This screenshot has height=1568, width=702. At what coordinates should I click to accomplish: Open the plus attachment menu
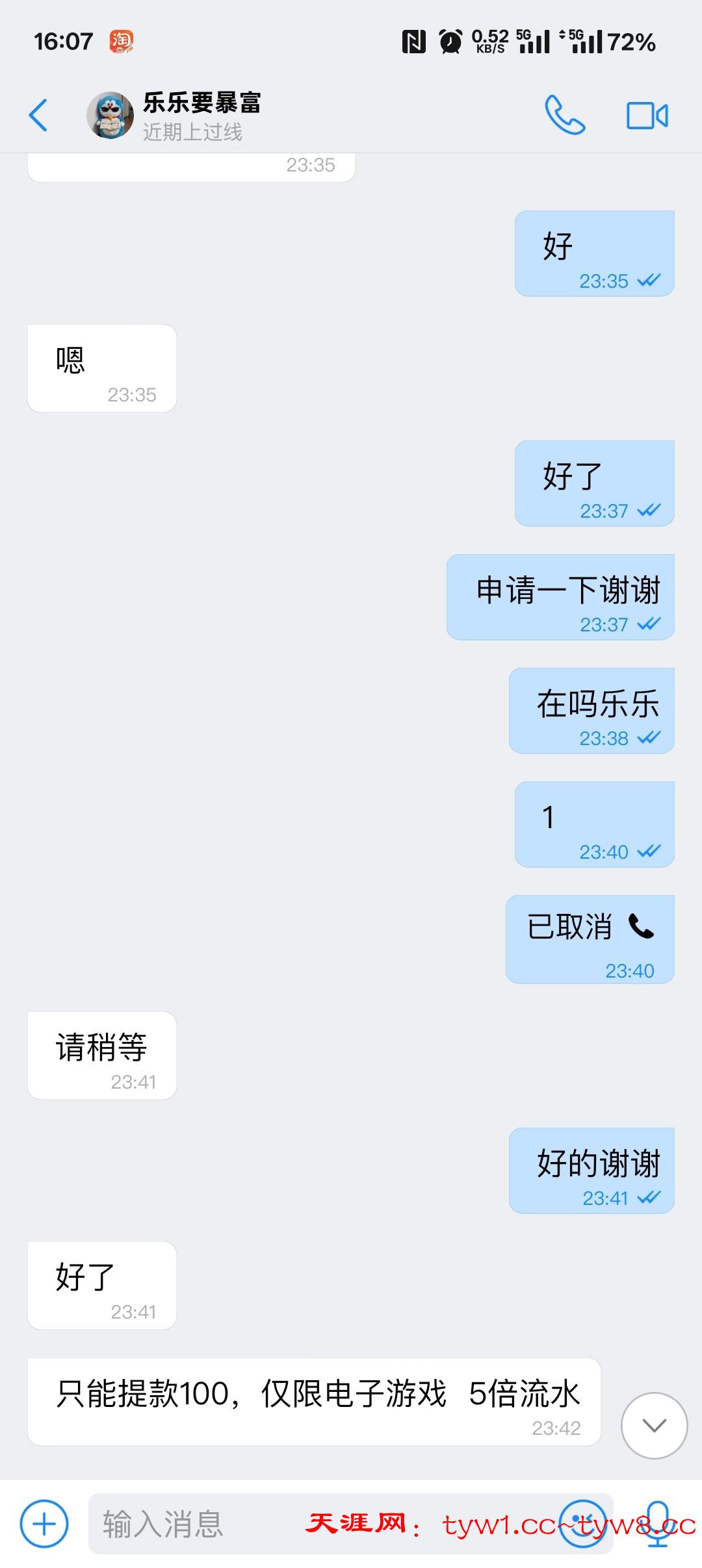point(44,1523)
